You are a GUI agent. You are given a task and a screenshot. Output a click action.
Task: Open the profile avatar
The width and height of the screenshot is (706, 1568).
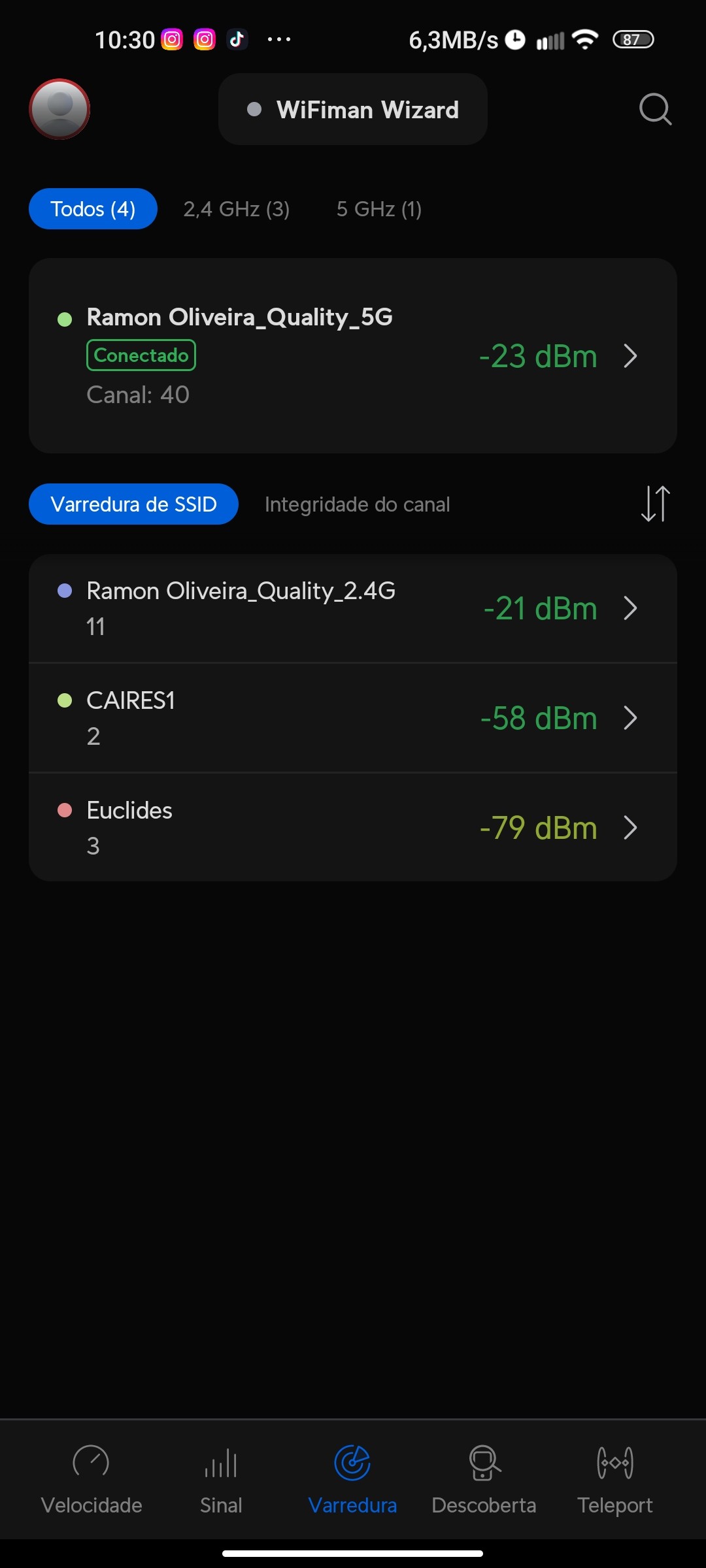click(59, 109)
